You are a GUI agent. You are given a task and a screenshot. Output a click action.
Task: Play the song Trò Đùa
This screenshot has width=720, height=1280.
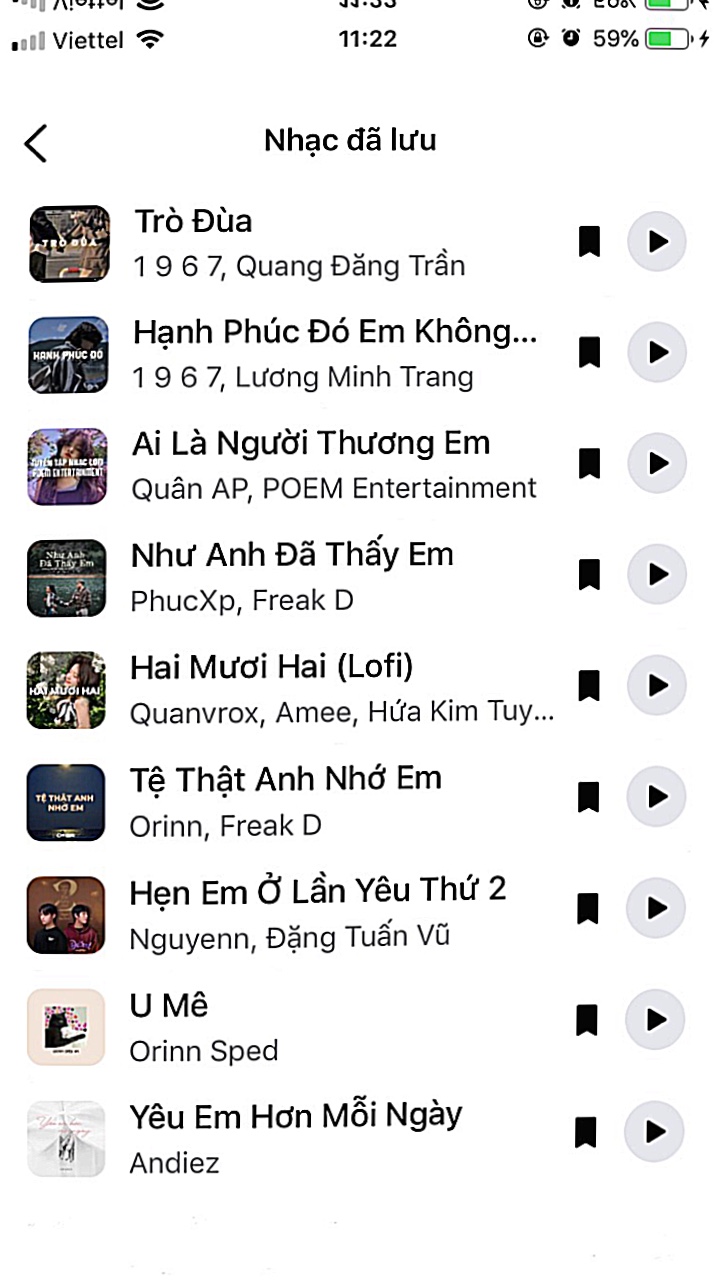[x=657, y=242]
